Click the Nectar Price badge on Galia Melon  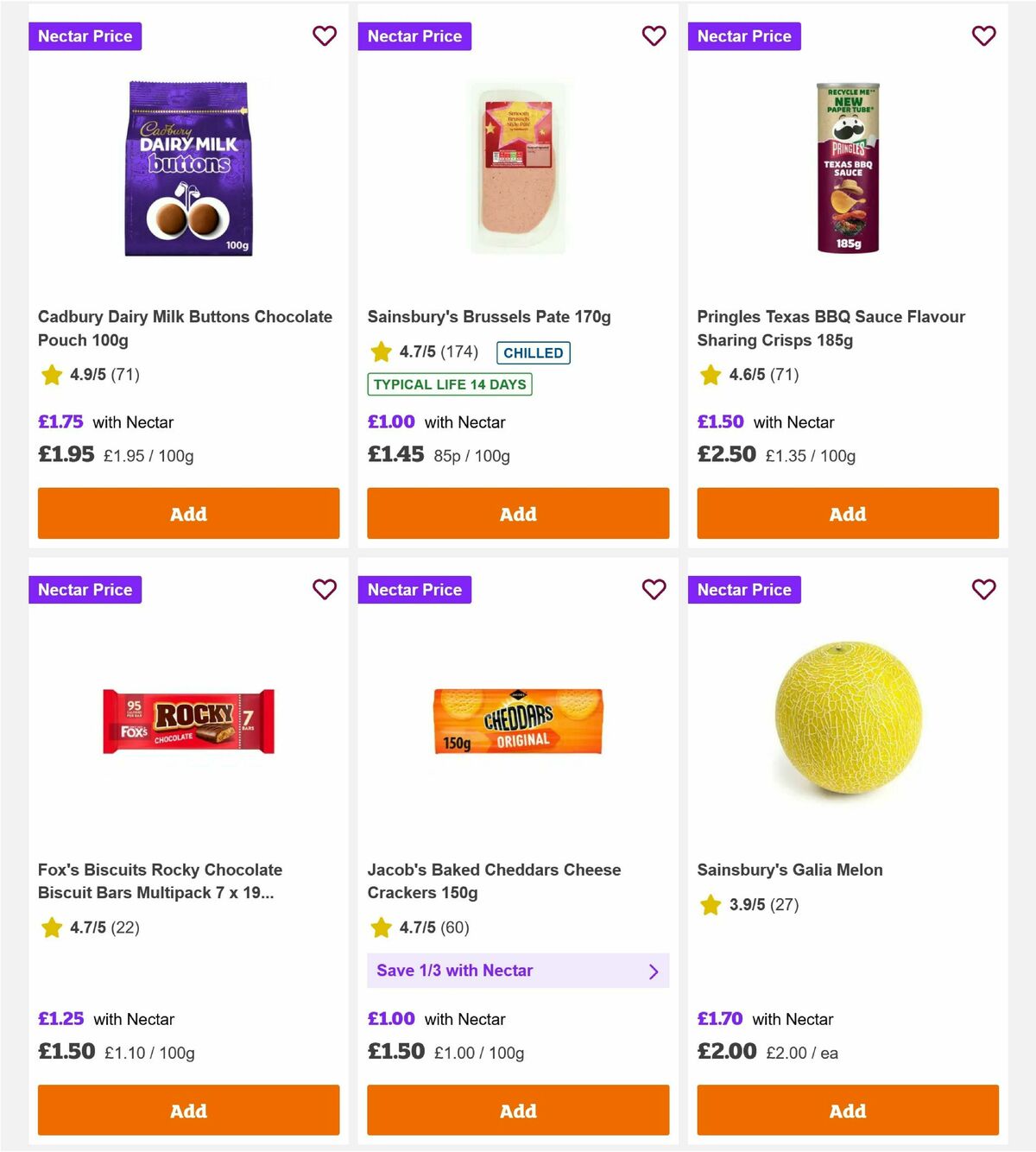point(744,590)
